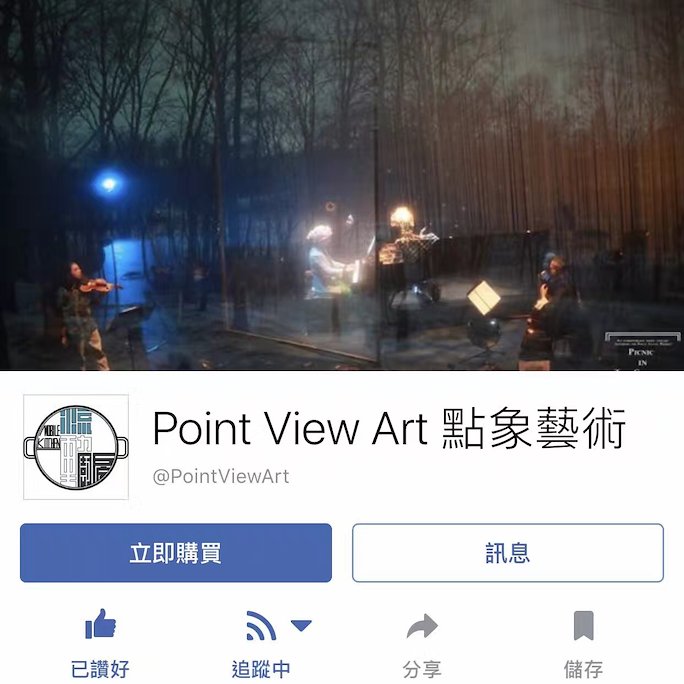684x684 pixels.
Task: Save the page with 儲存
Action: 583,641
